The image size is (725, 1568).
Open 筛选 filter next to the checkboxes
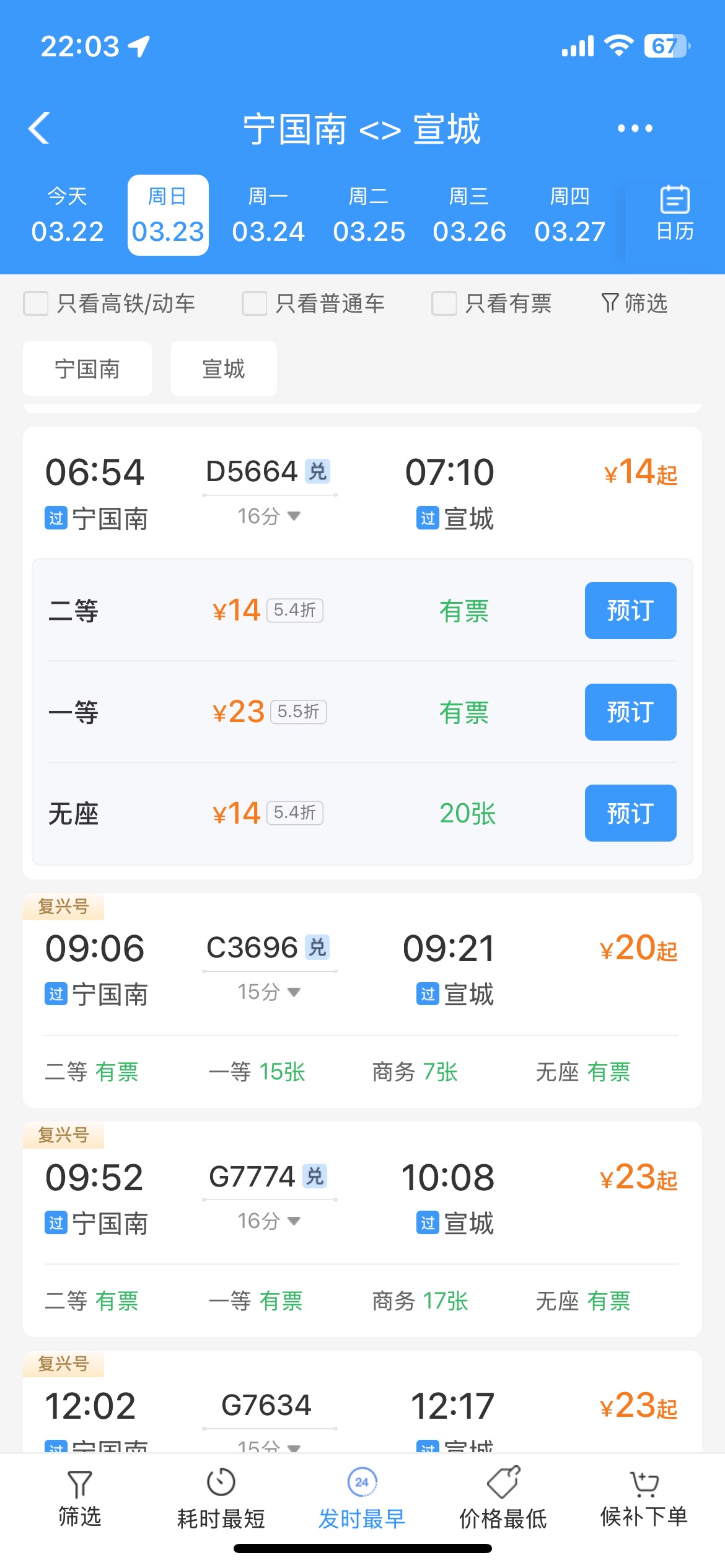(x=635, y=303)
